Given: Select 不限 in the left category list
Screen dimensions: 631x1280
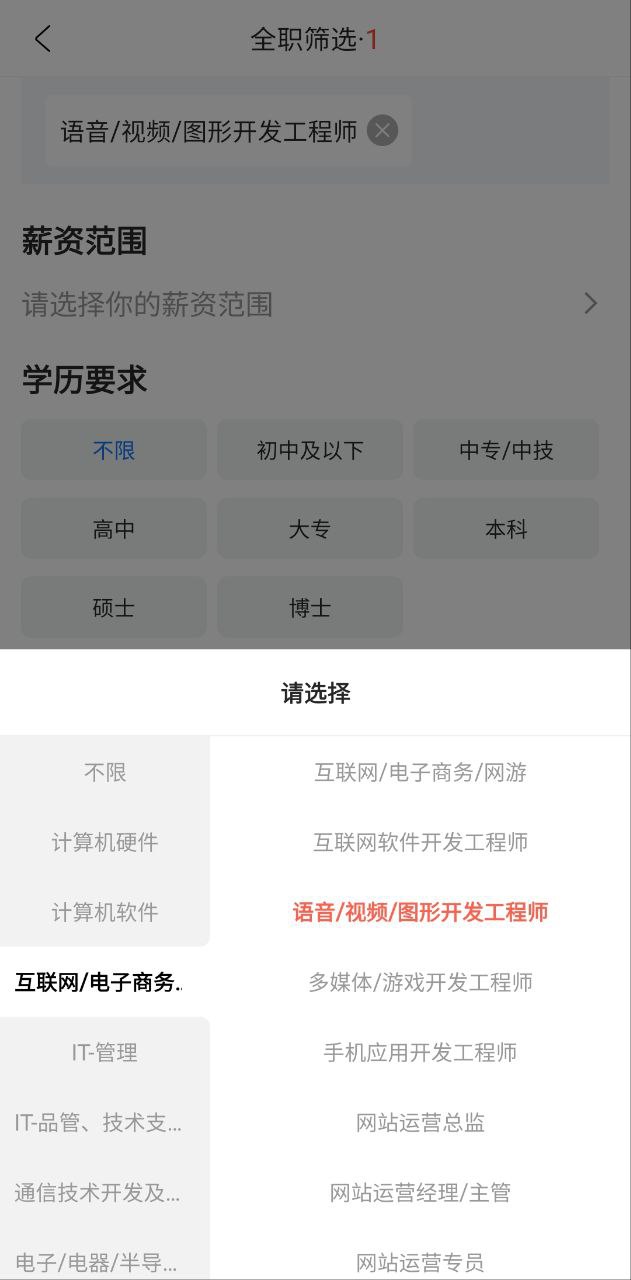Looking at the screenshot, I should [x=105, y=772].
